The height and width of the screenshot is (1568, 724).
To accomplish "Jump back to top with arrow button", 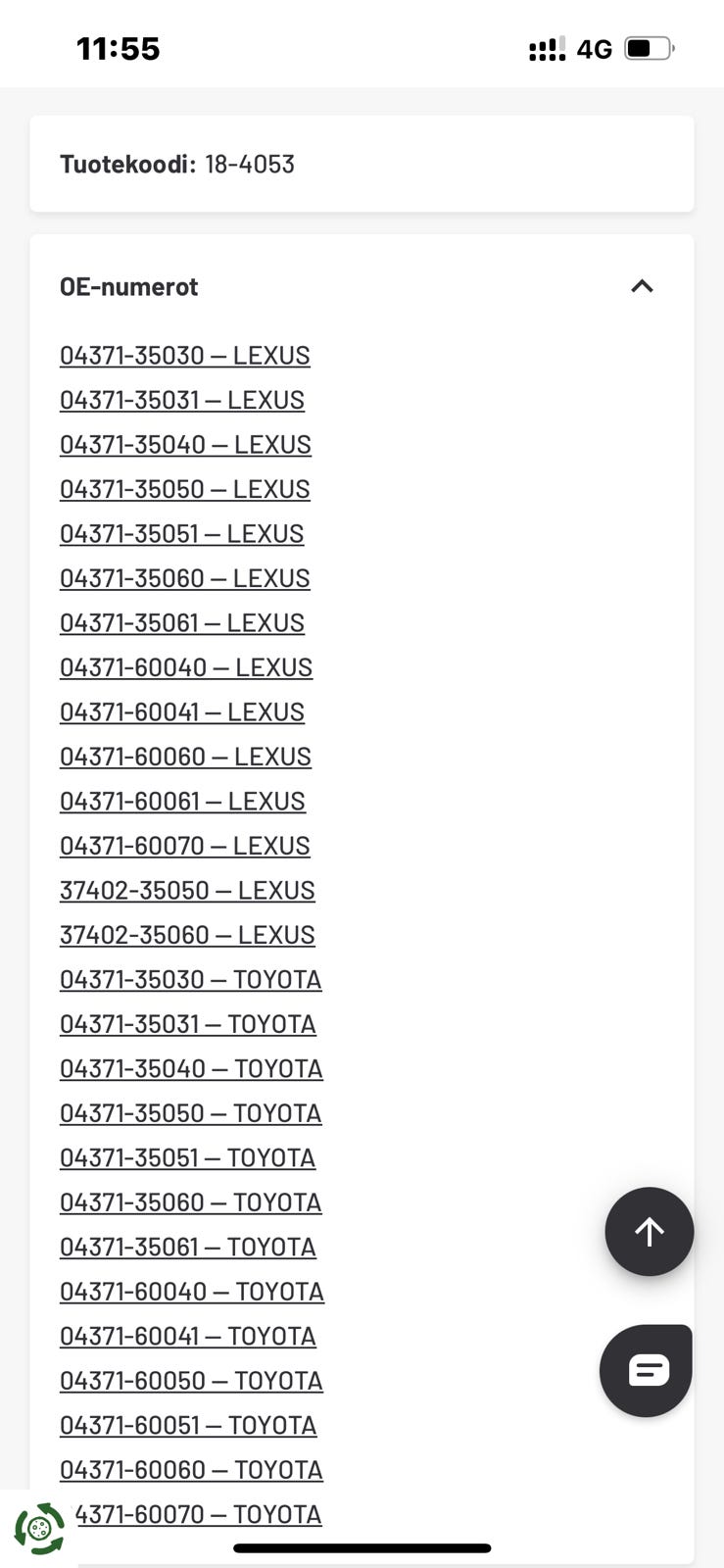I will coord(649,1232).
